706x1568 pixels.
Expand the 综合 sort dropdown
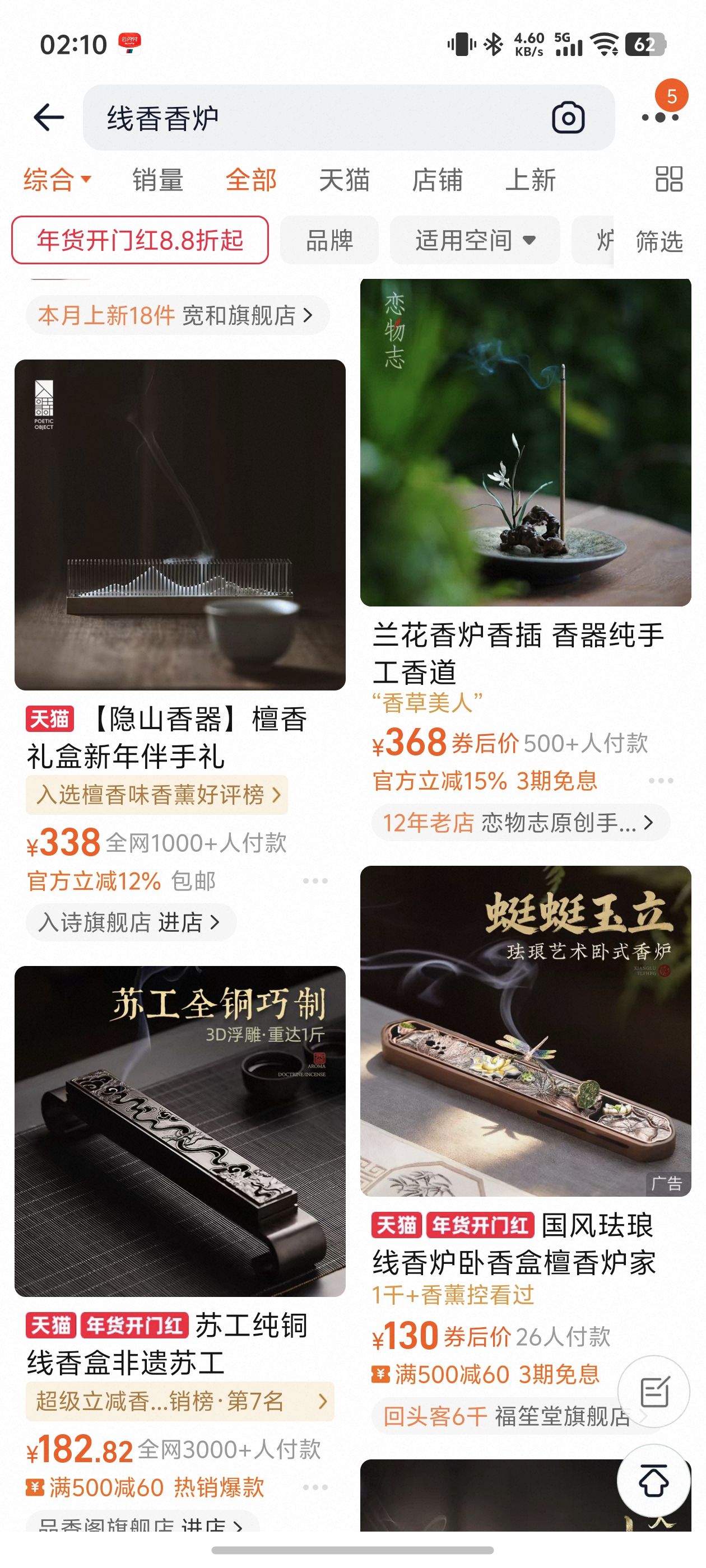[57, 180]
